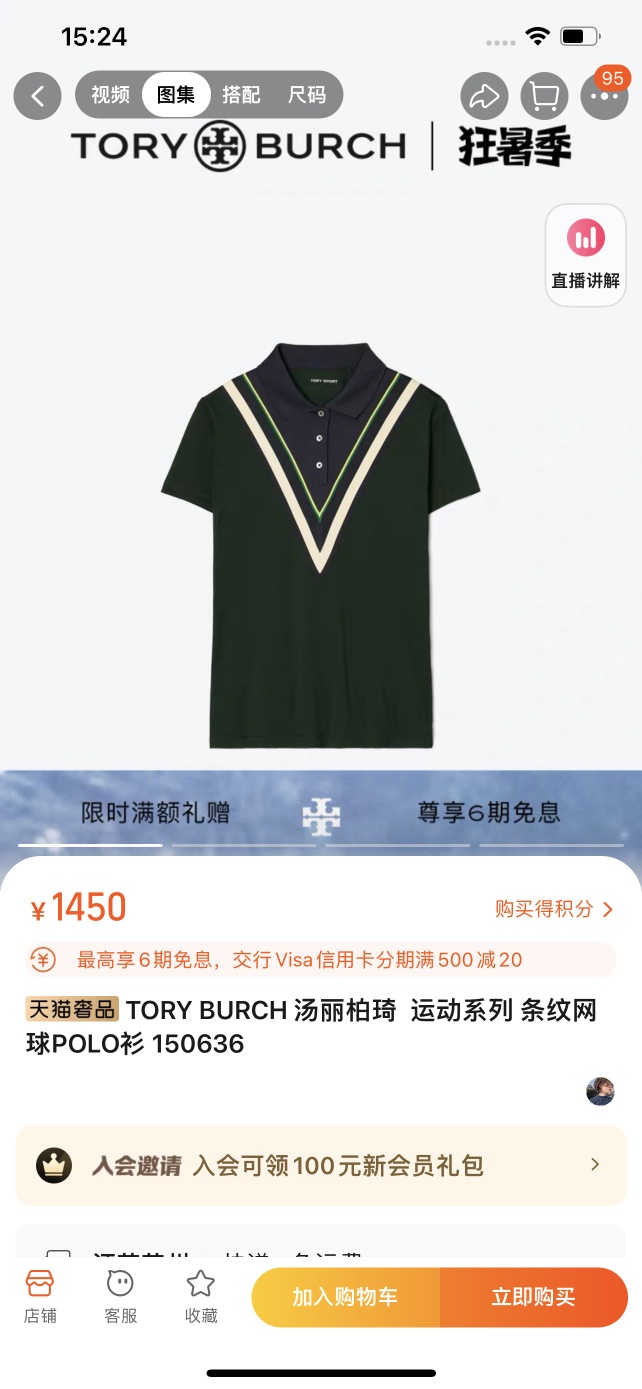The height and width of the screenshot is (1389, 642).
Task: Go back using the top-left arrow
Action: [38, 96]
